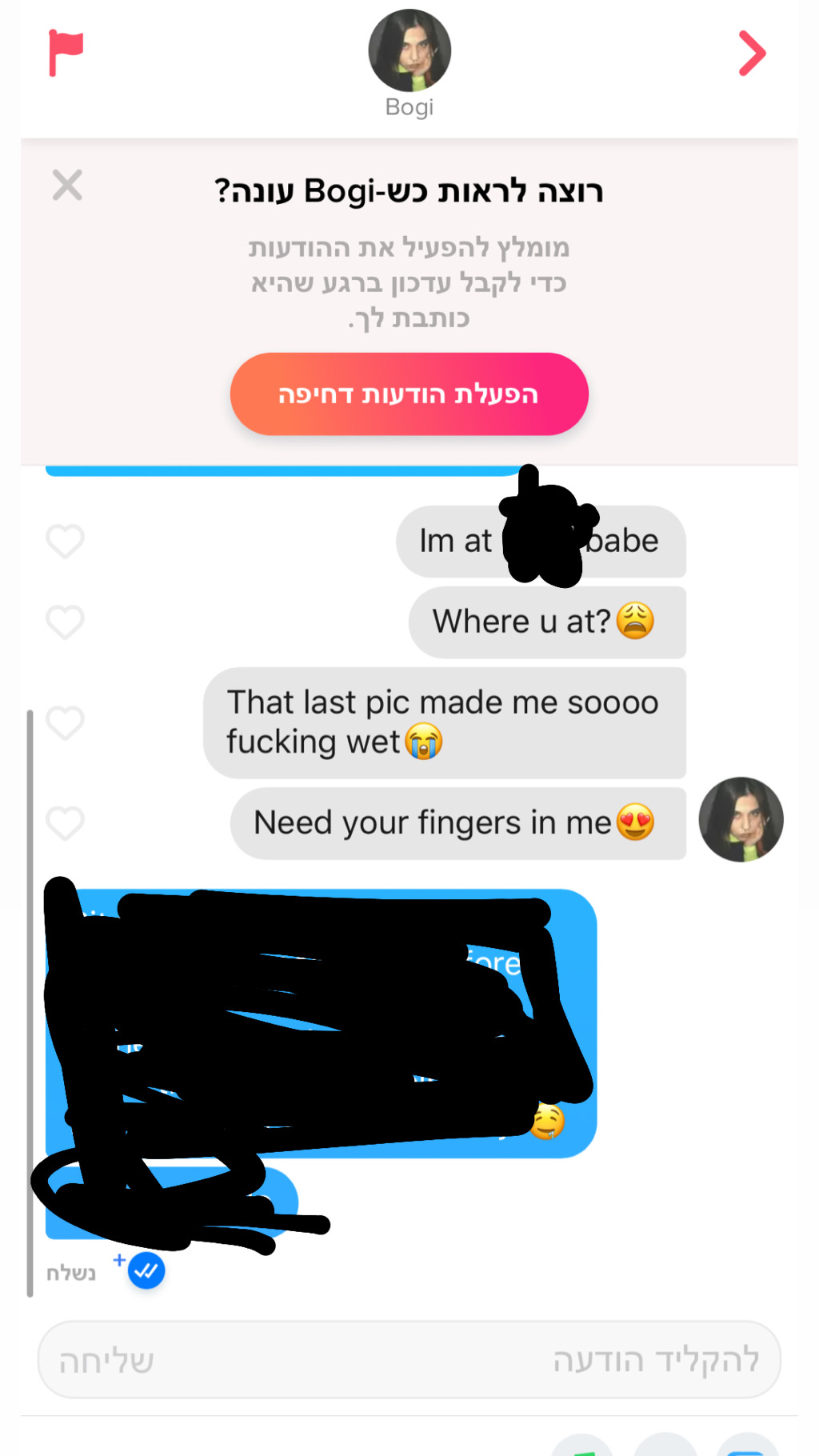
Task: Tap the send button labeled שליחה
Action: click(x=106, y=1361)
